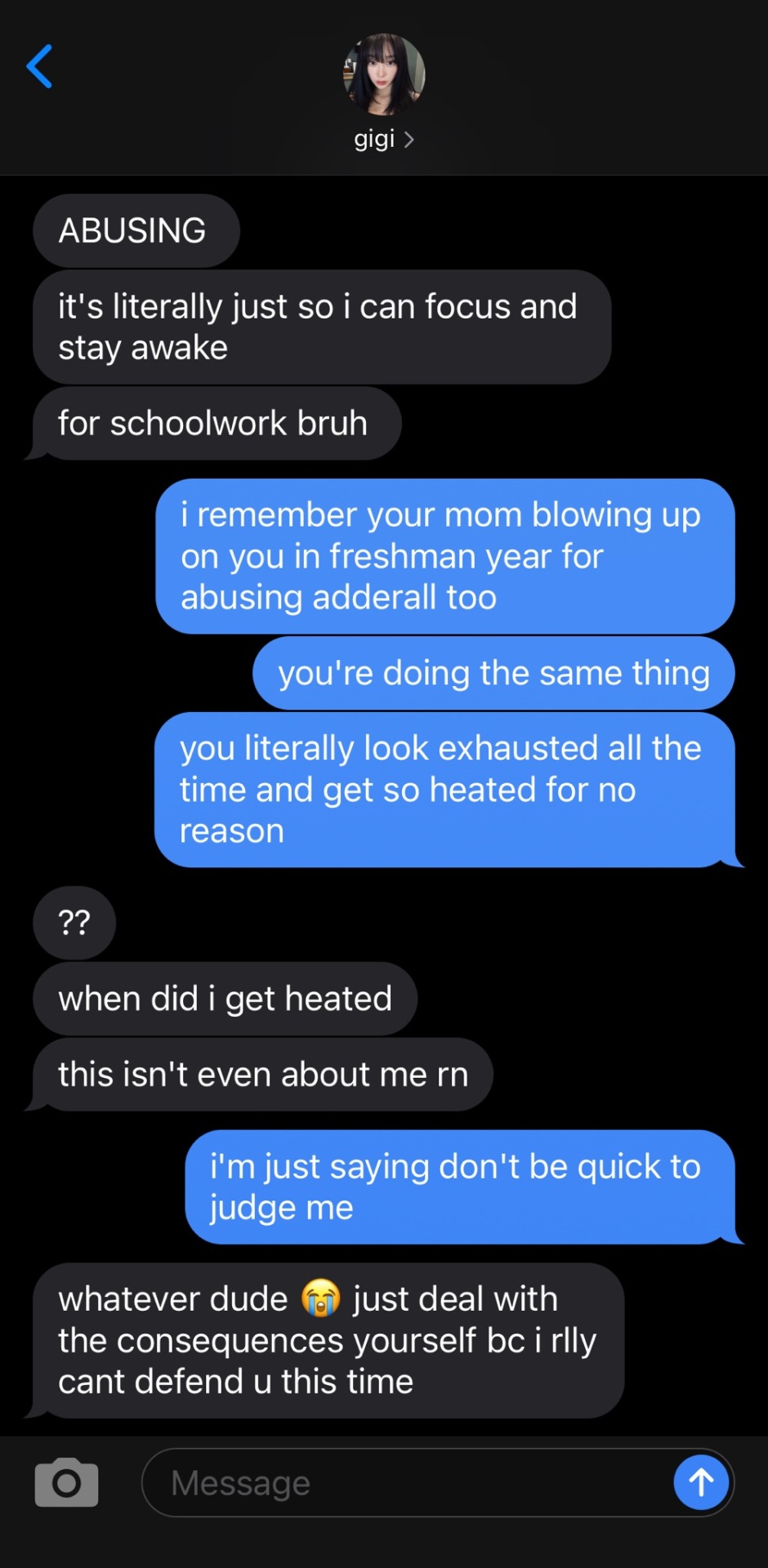Viewport: 768px width, 1568px height.
Task: Open the camera to attach a photo
Action: click(x=66, y=1482)
